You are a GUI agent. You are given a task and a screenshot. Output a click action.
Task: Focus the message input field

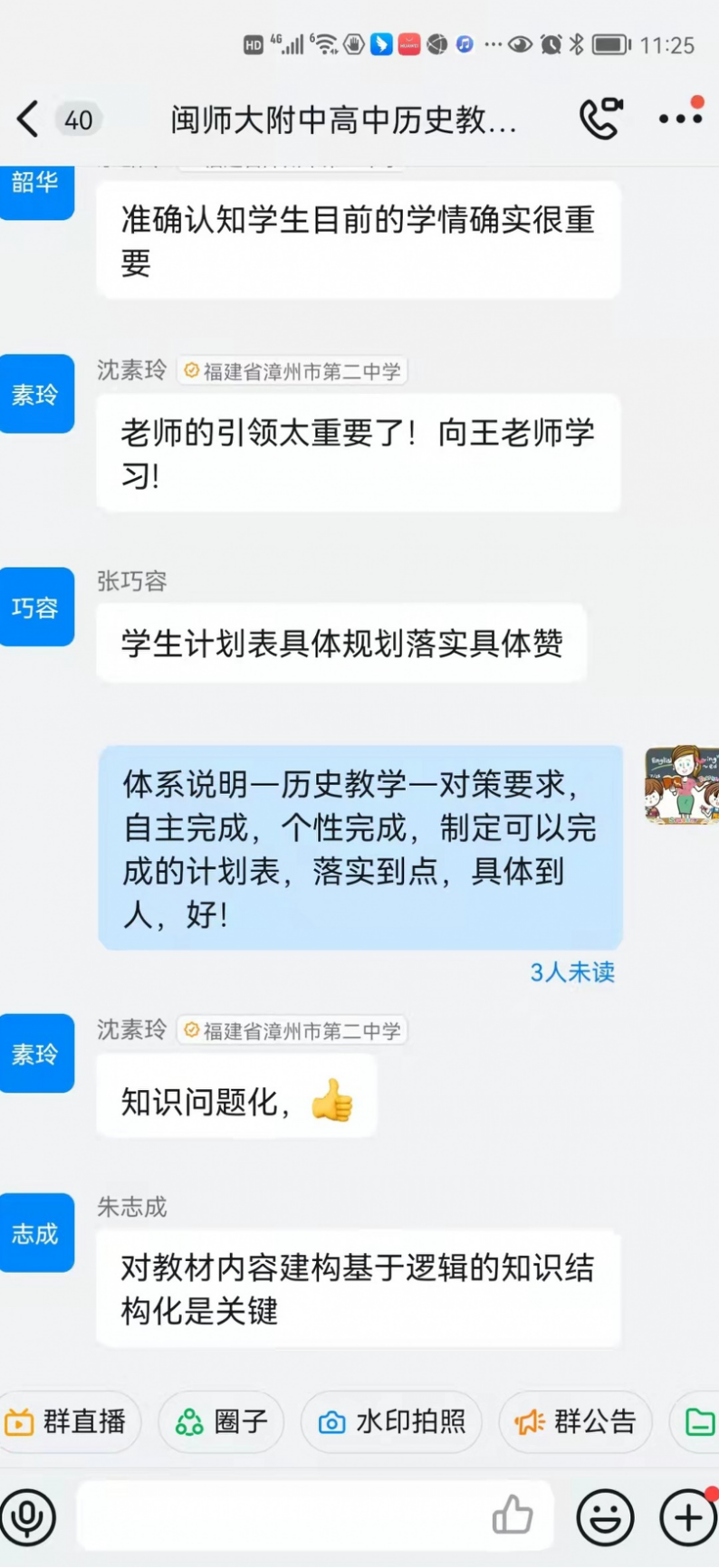click(281, 1517)
